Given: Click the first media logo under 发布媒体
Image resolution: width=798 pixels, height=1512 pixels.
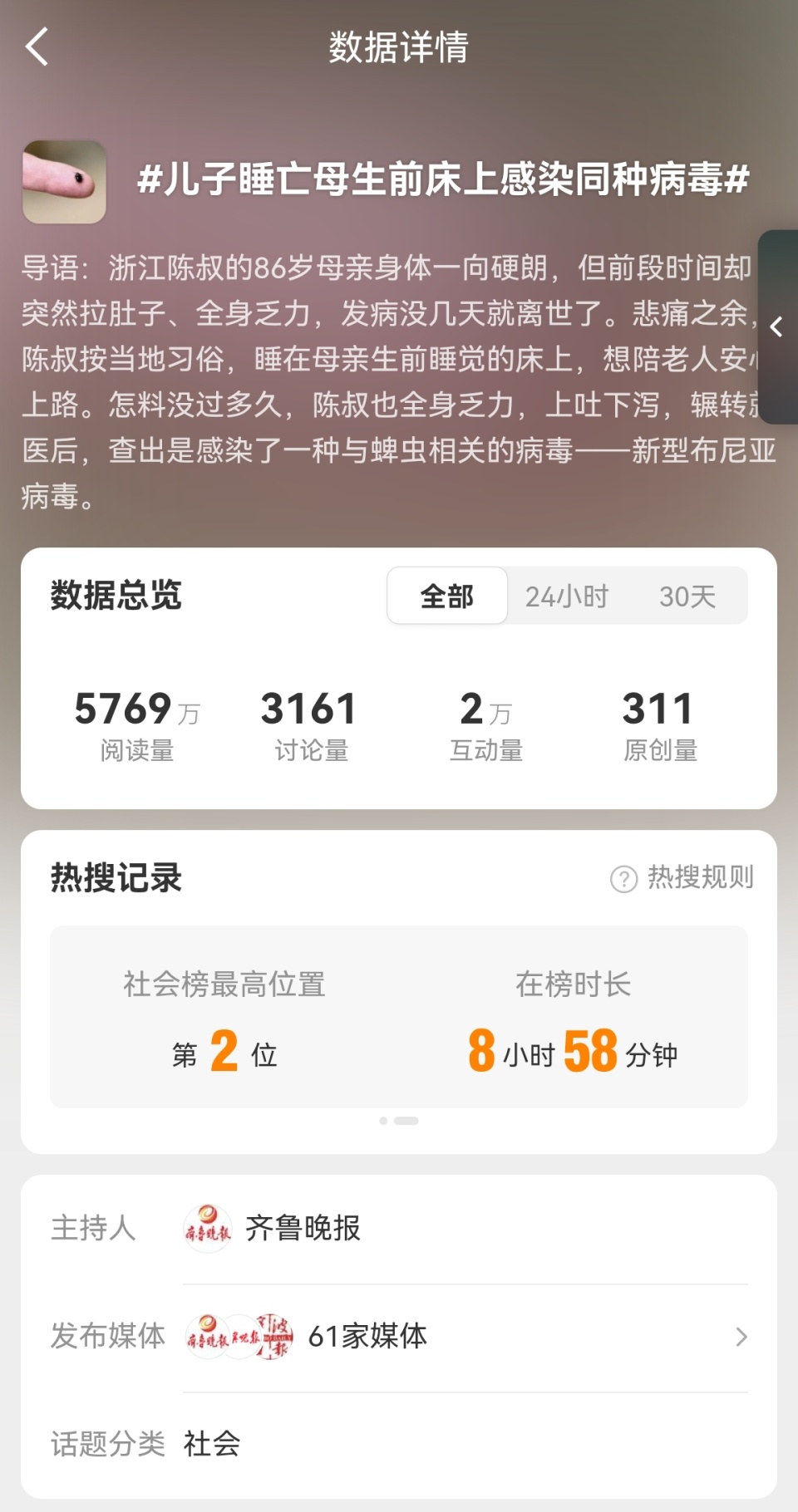Looking at the screenshot, I should tap(205, 1337).
